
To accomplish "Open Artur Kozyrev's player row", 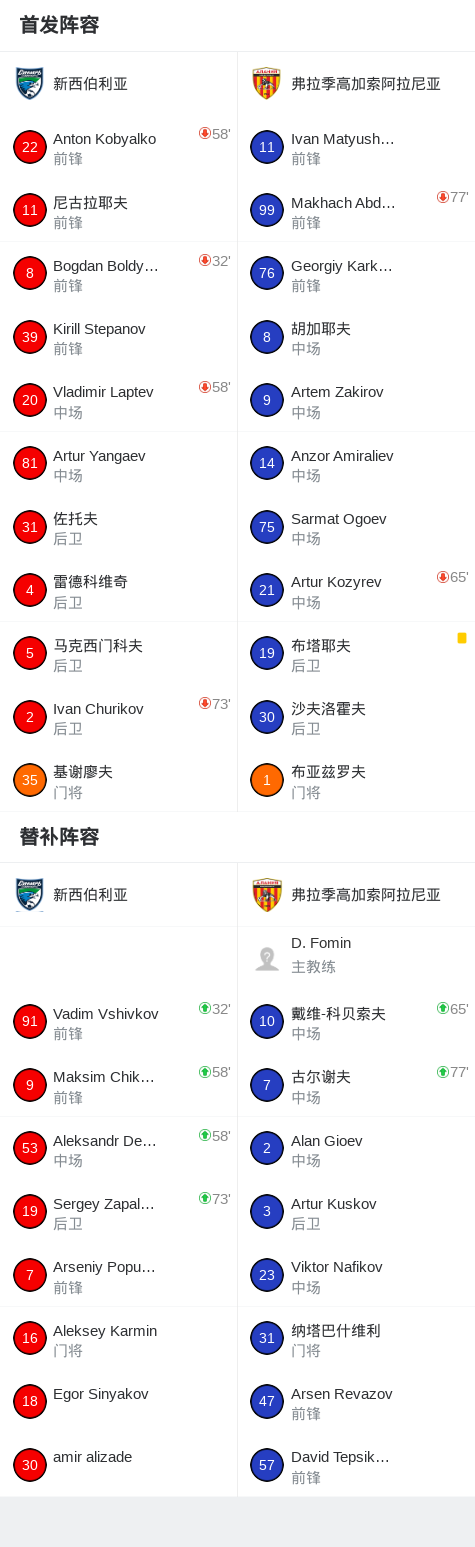I will coord(356,590).
